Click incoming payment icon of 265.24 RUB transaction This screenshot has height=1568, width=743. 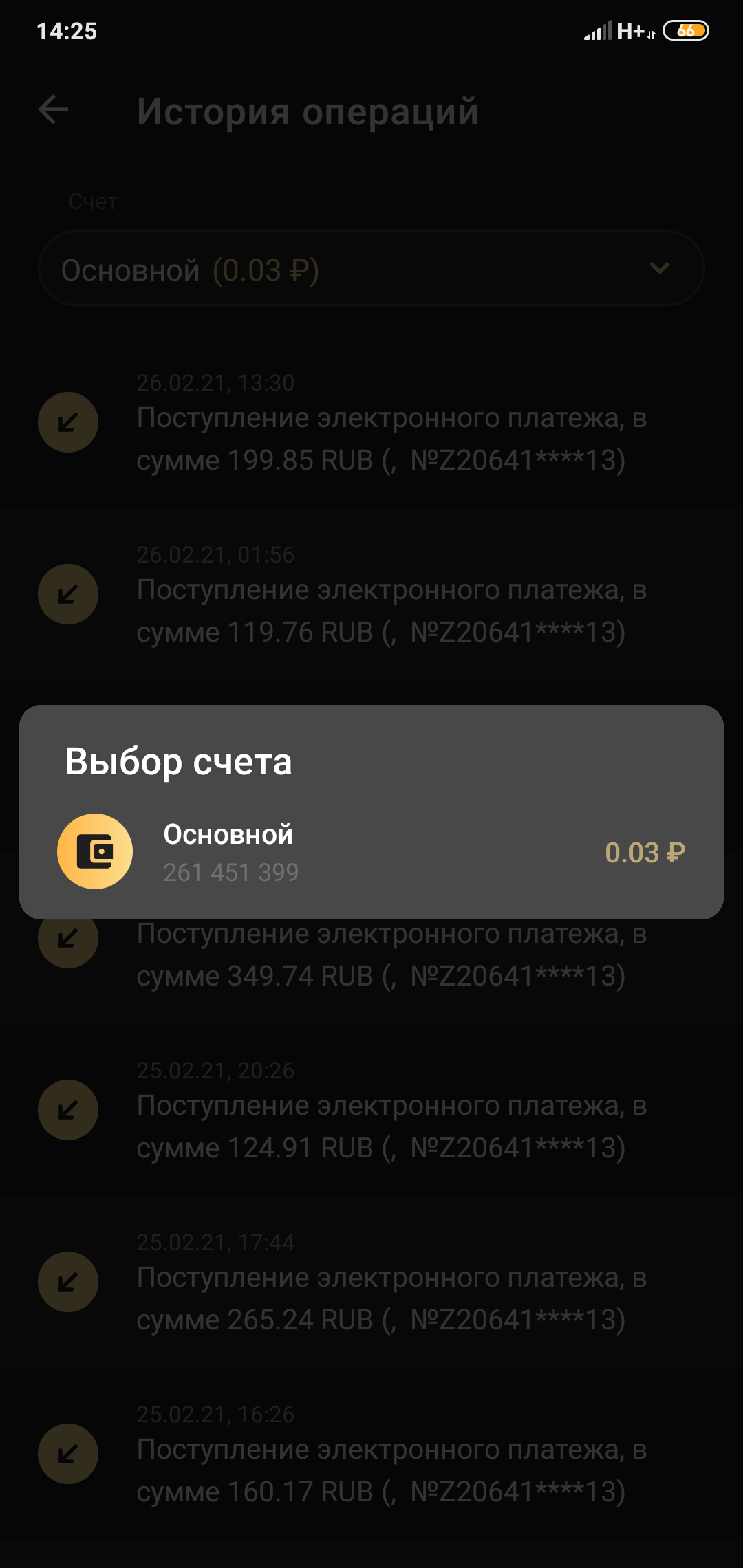click(x=68, y=1282)
